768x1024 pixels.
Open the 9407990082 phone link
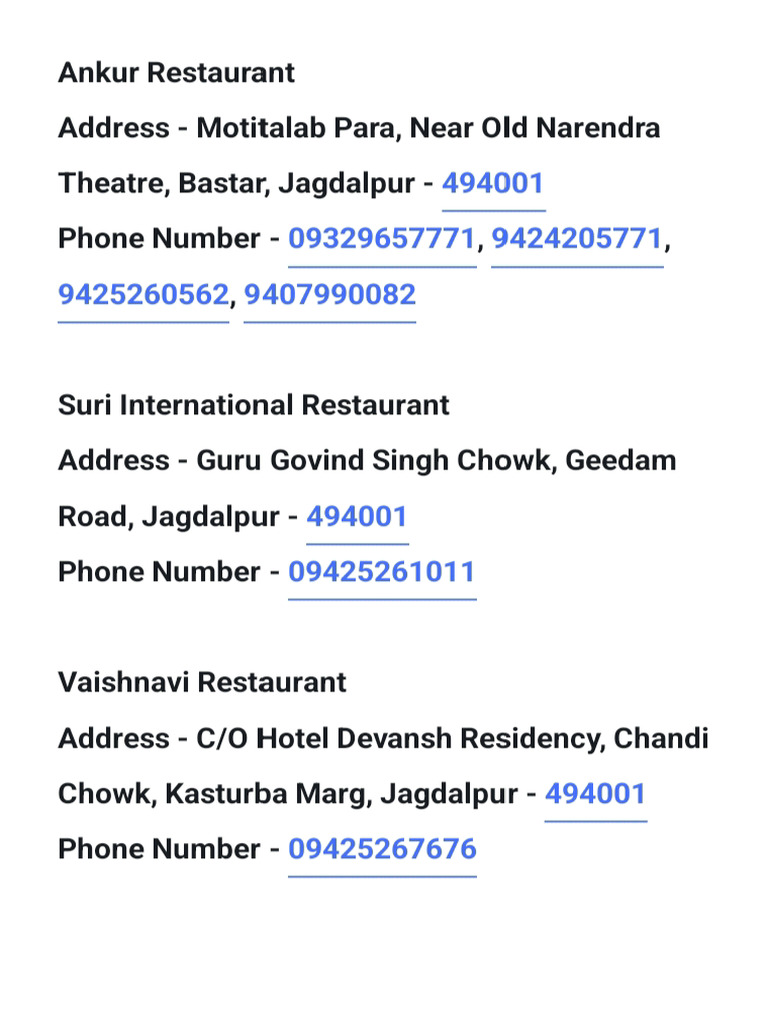330,295
